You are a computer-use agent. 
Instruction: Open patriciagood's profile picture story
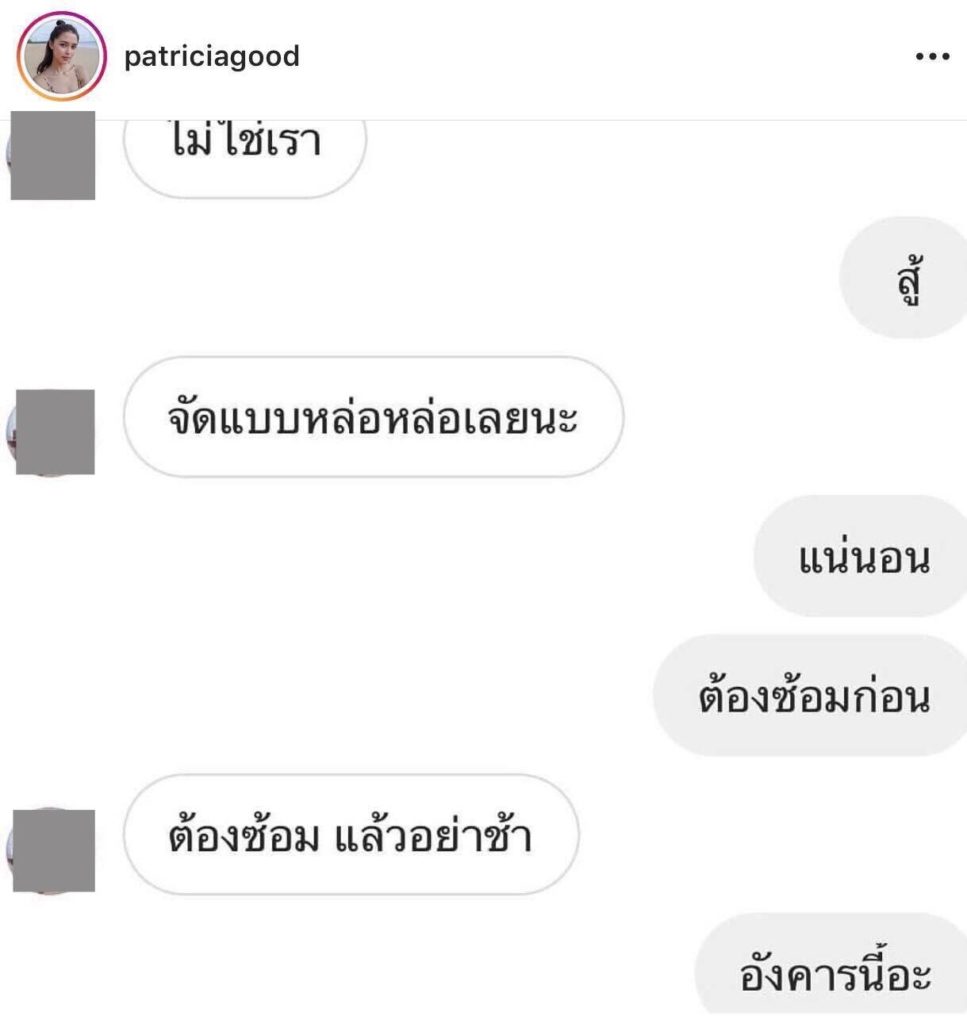click(x=62, y=57)
